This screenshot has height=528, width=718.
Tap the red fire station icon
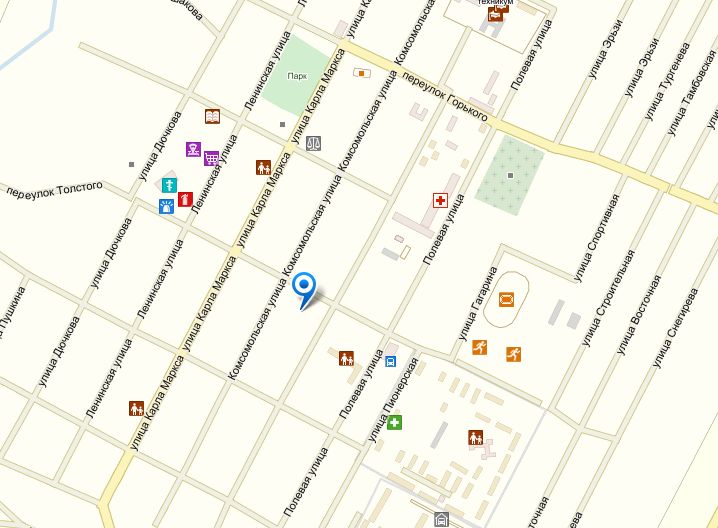(x=185, y=199)
